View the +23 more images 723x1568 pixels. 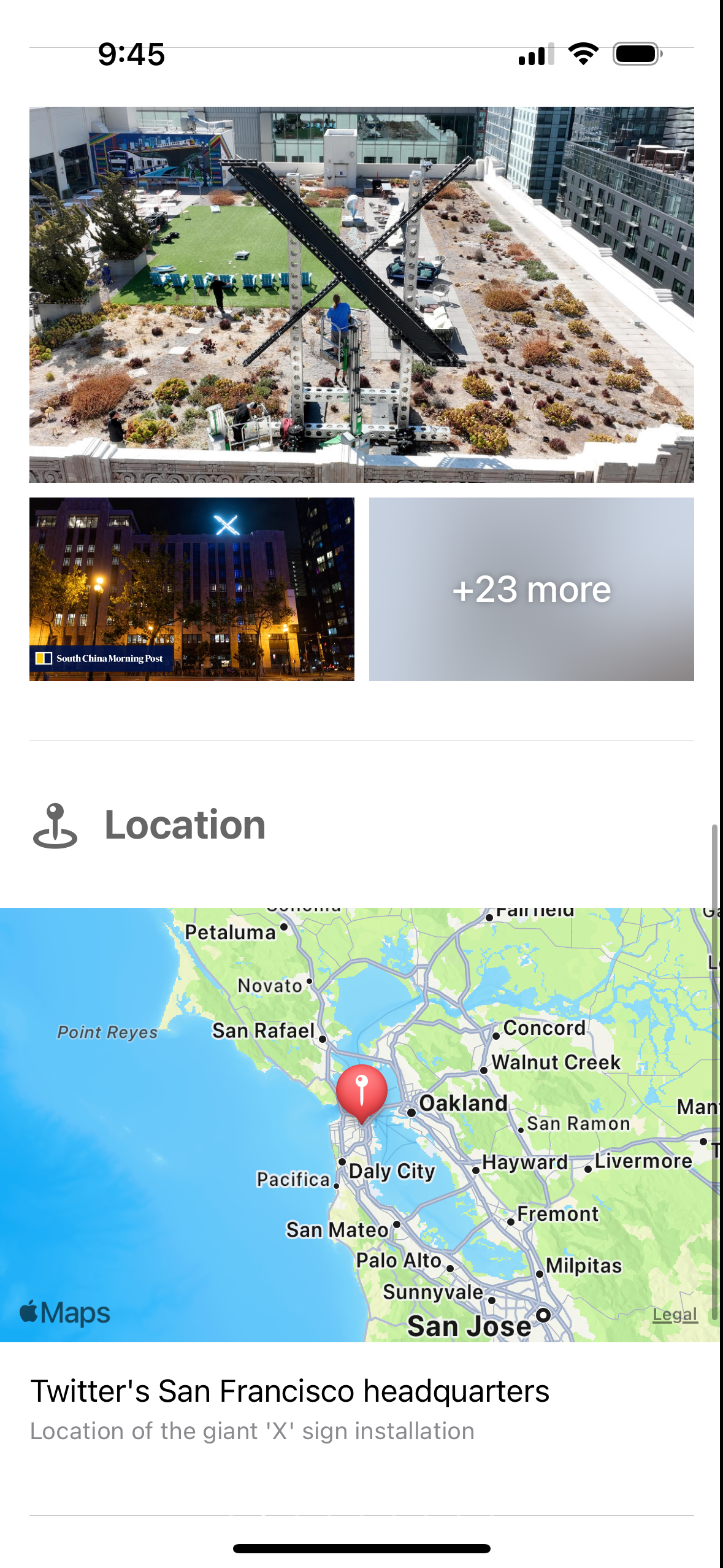coord(531,588)
